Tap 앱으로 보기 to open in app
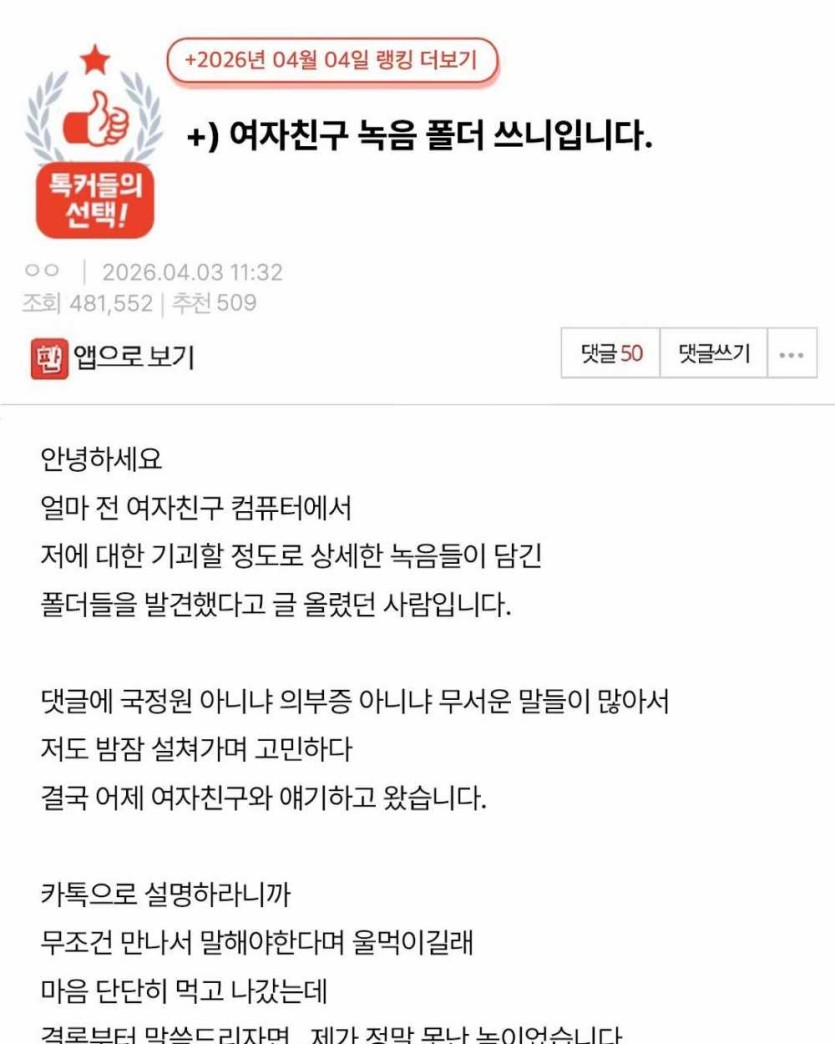 point(112,355)
